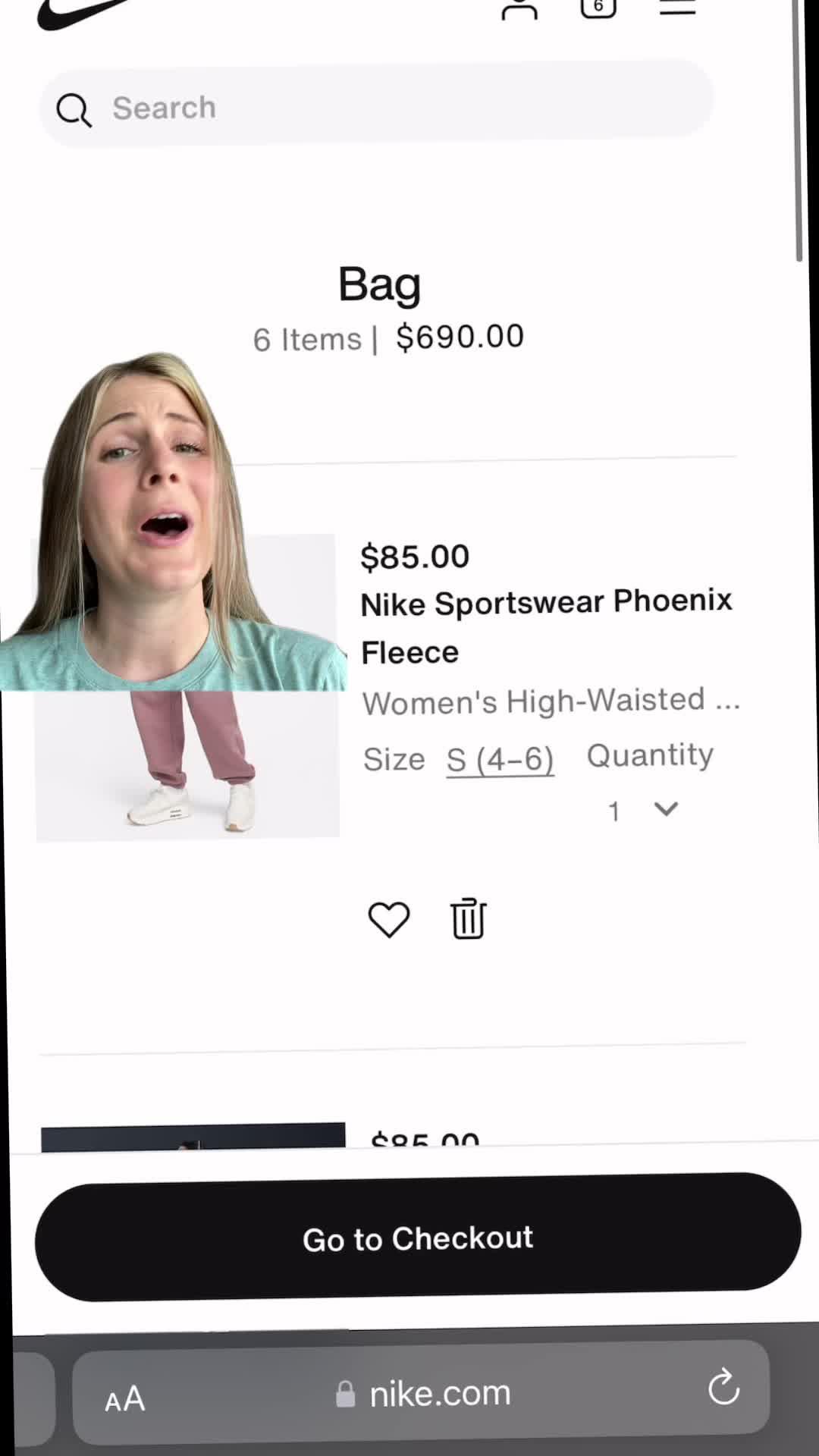
Task: Reload the nike.com page
Action: click(723, 1387)
